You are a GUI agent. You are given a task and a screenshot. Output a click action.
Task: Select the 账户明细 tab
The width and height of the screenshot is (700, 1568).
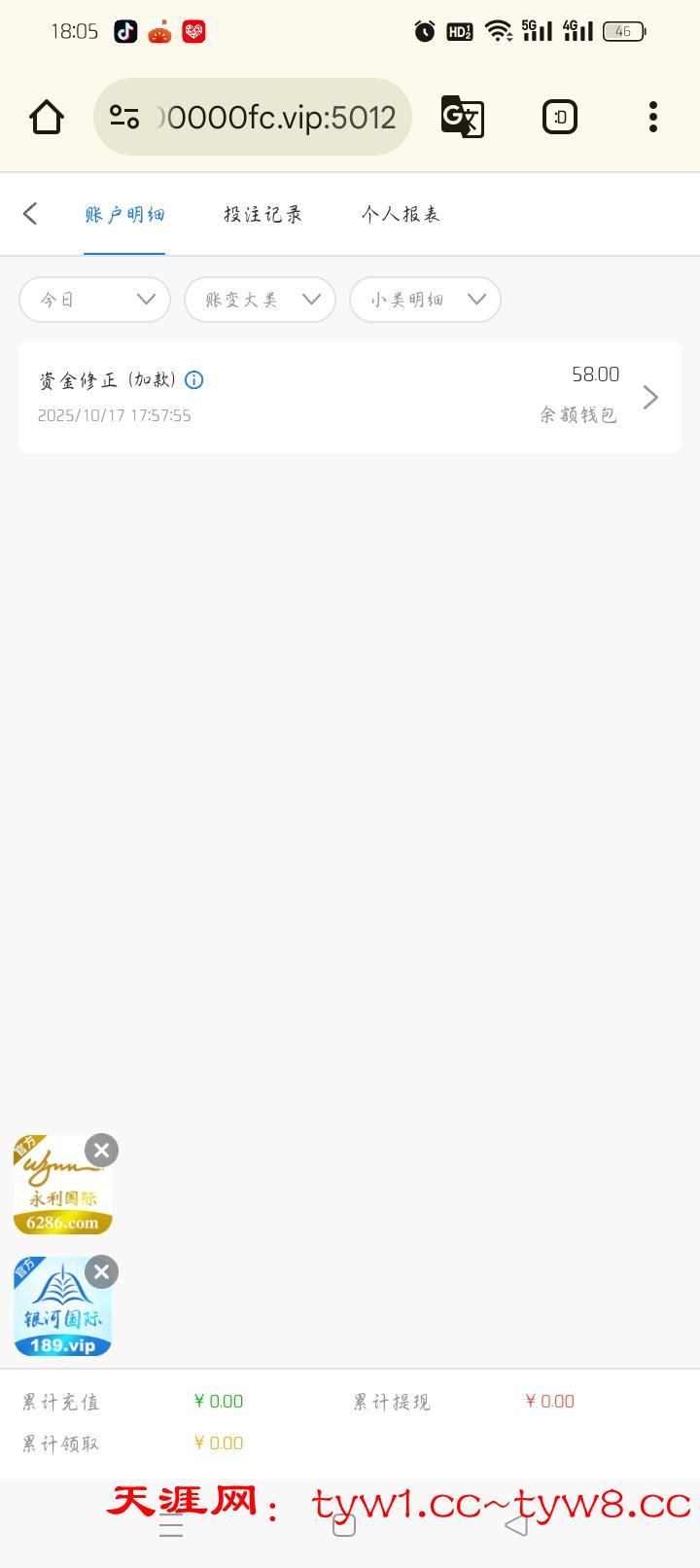tap(124, 214)
